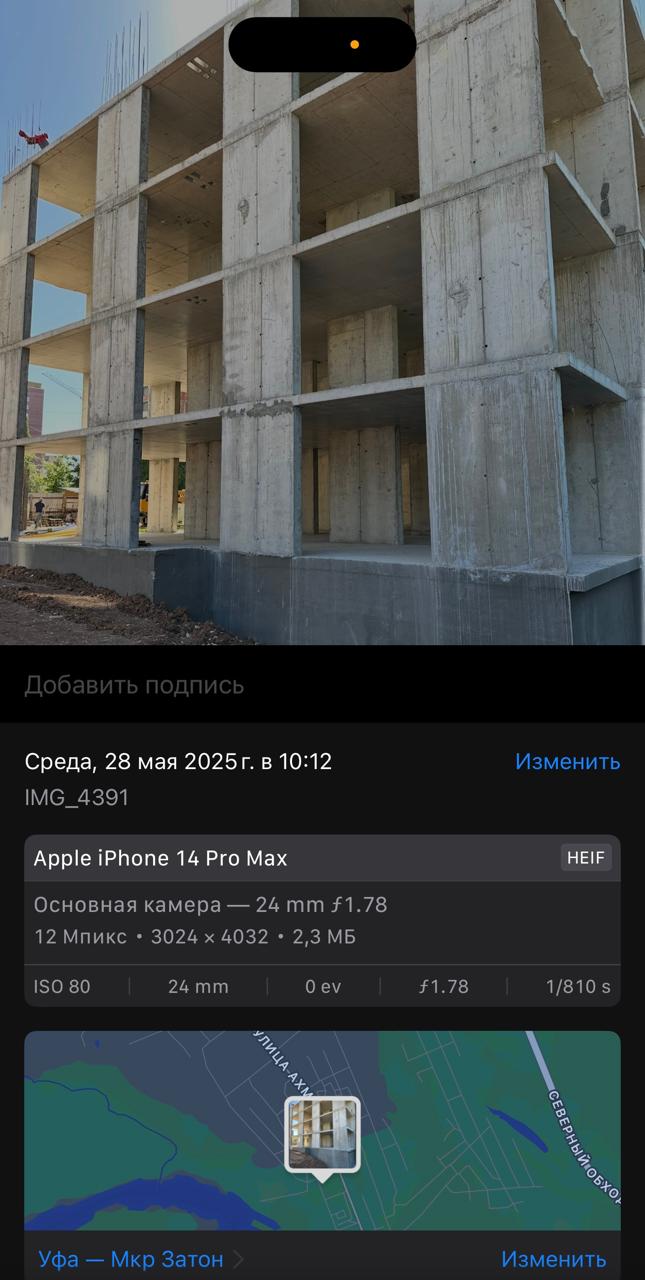
Task: Tap the construction photo to view fullscreen
Action: (322, 322)
